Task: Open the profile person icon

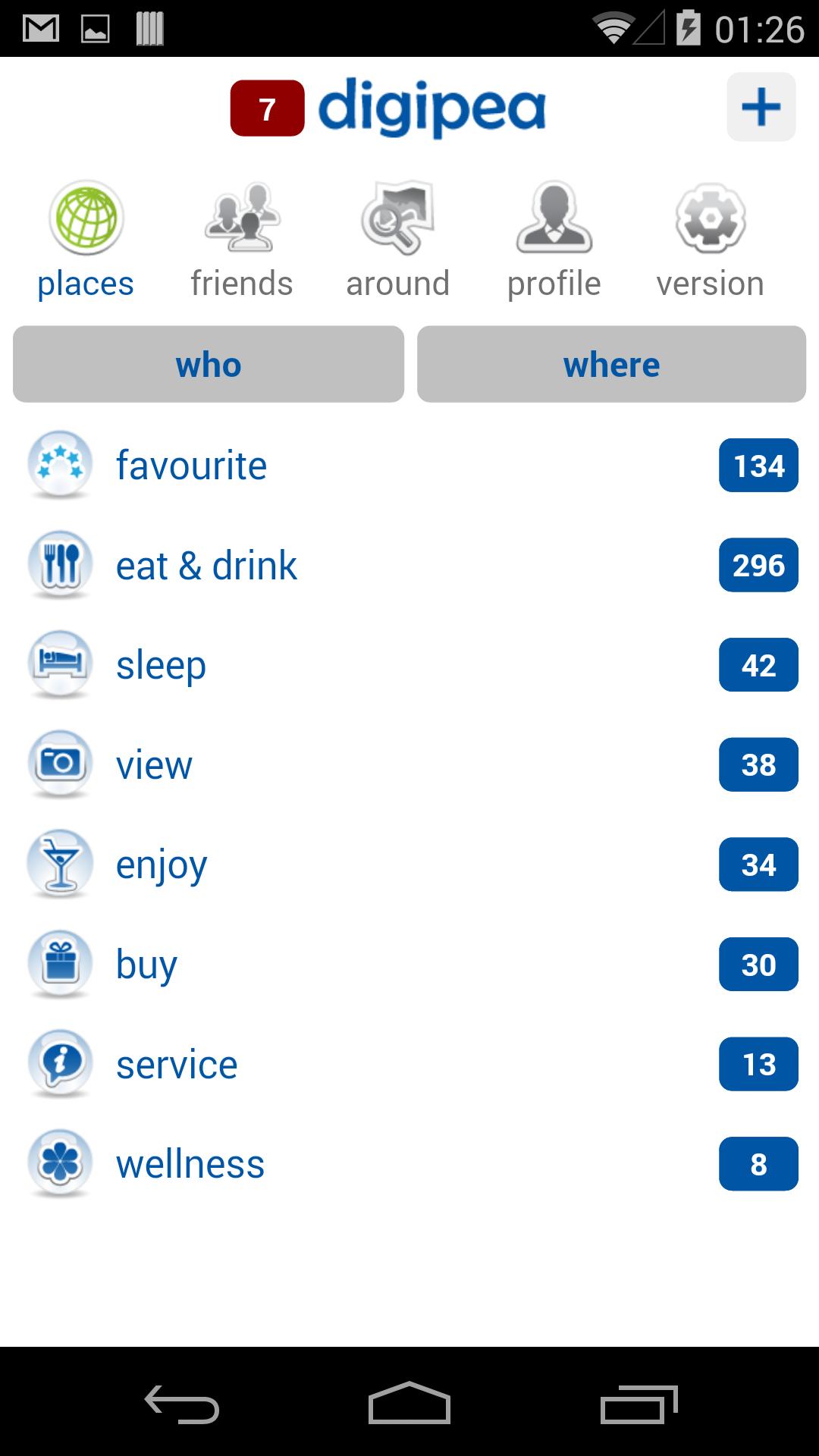Action: 554,220
